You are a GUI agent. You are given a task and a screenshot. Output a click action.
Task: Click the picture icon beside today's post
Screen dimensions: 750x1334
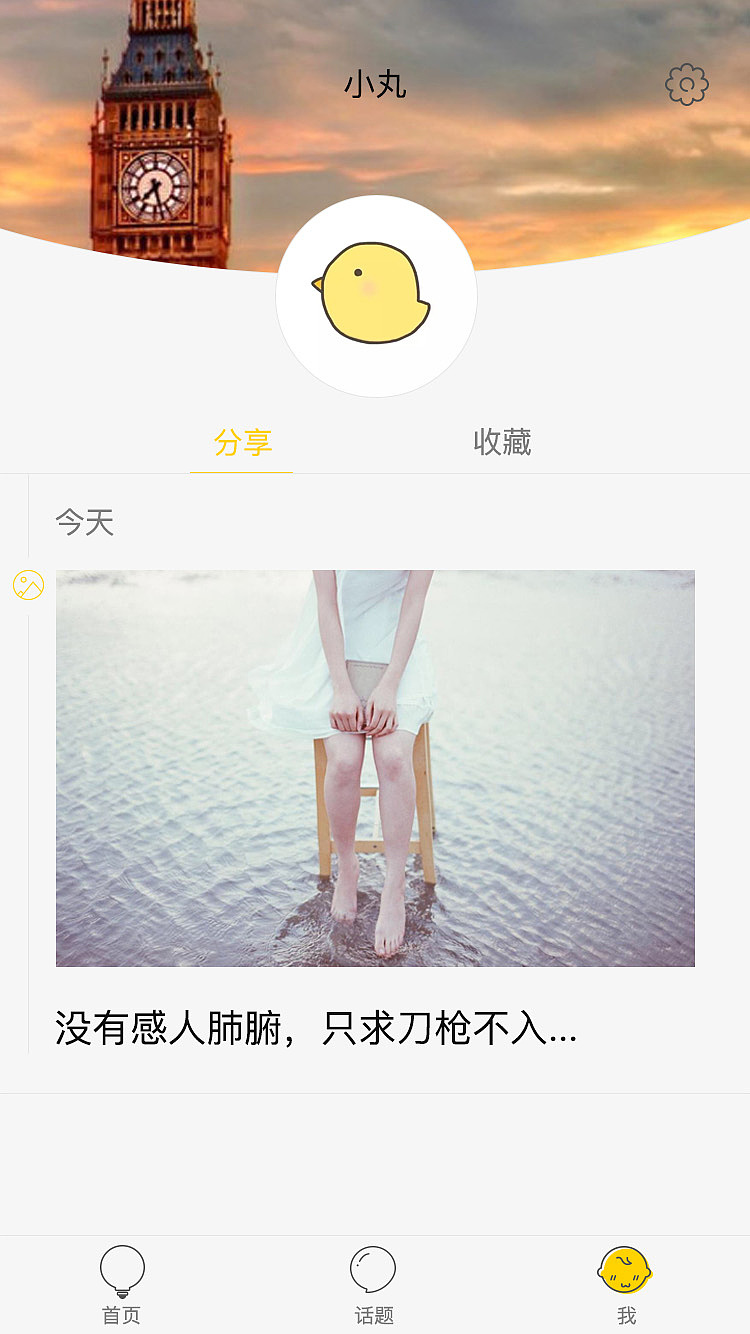(x=27, y=585)
